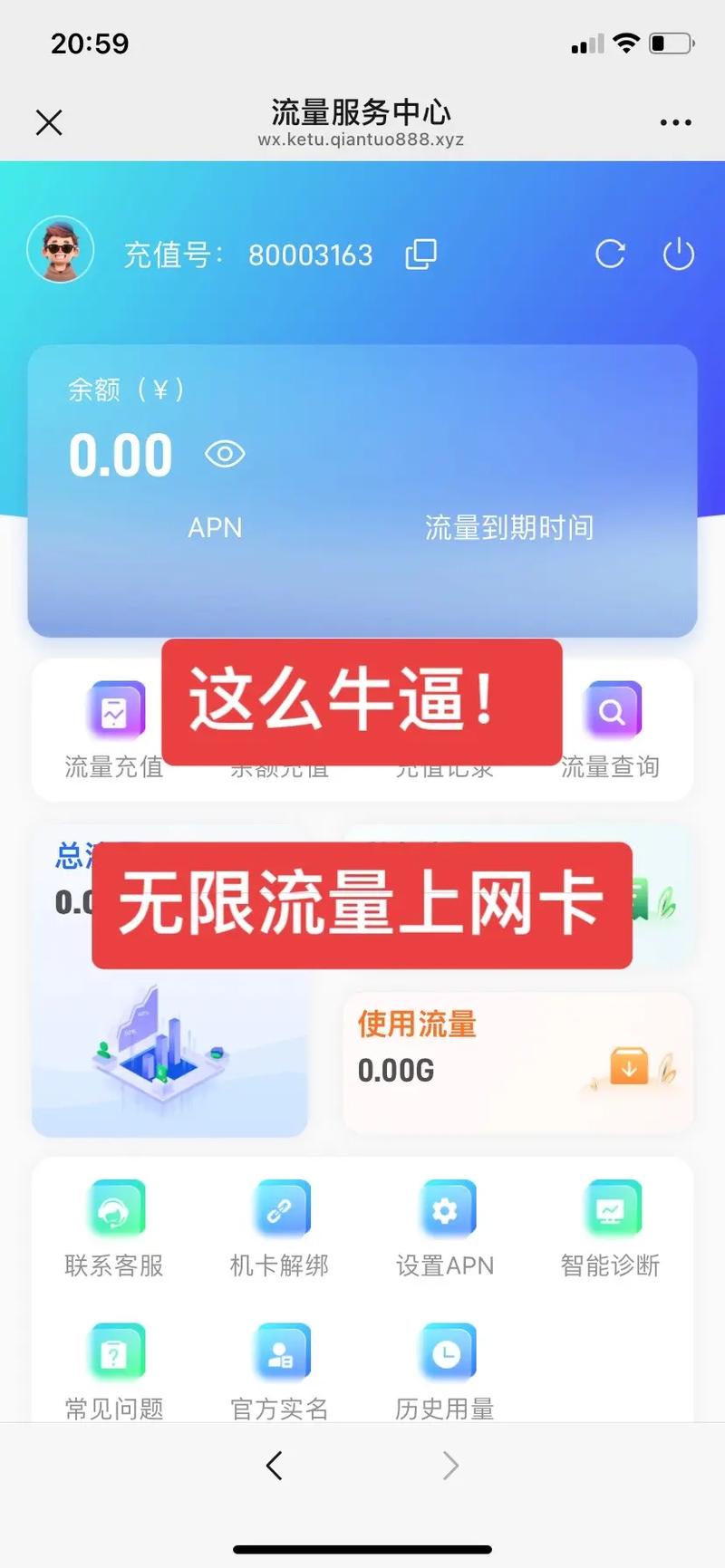Tap the profile avatar
This screenshot has height=1568, width=725.
pos(61,250)
